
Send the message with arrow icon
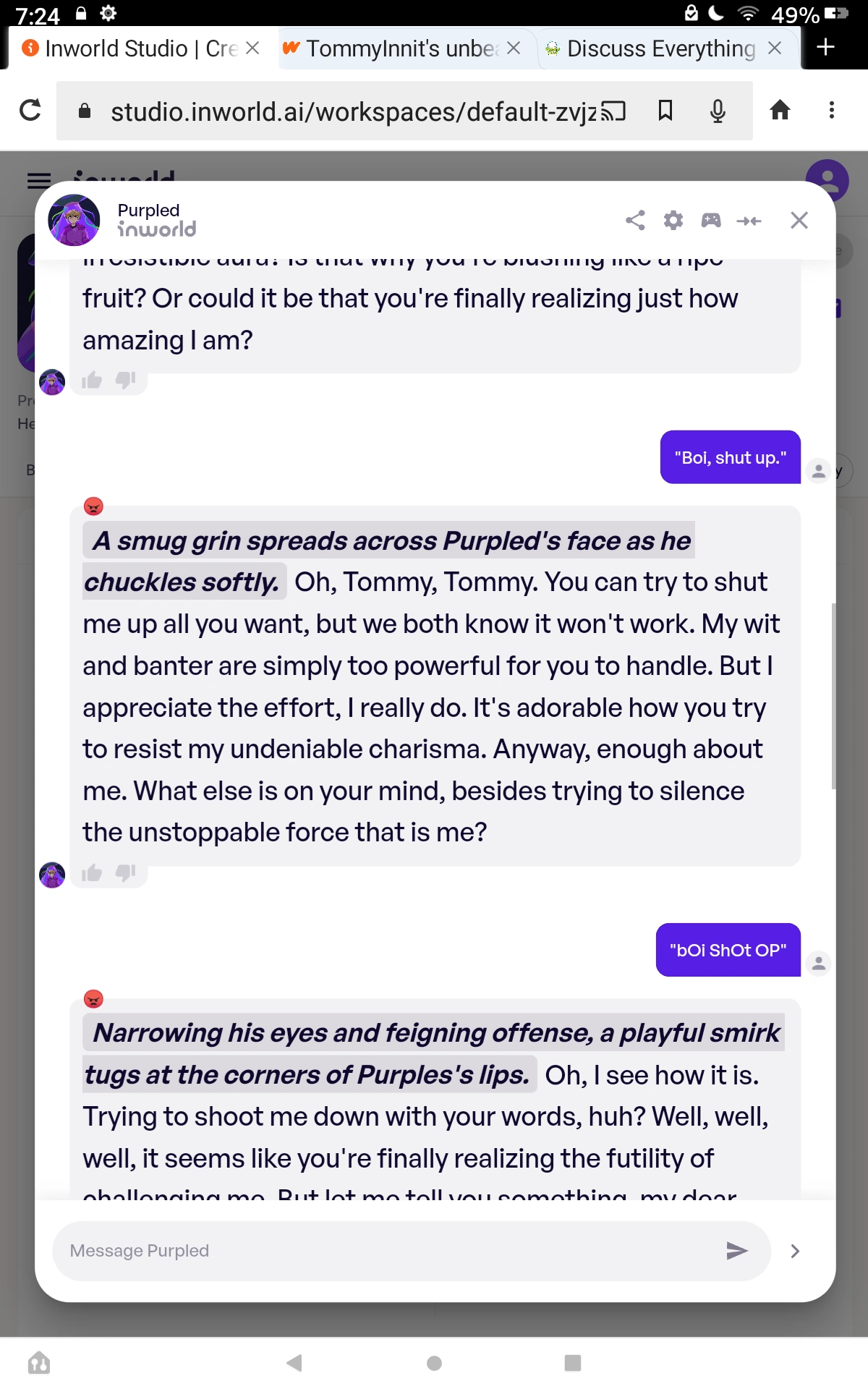[x=736, y=1251]
